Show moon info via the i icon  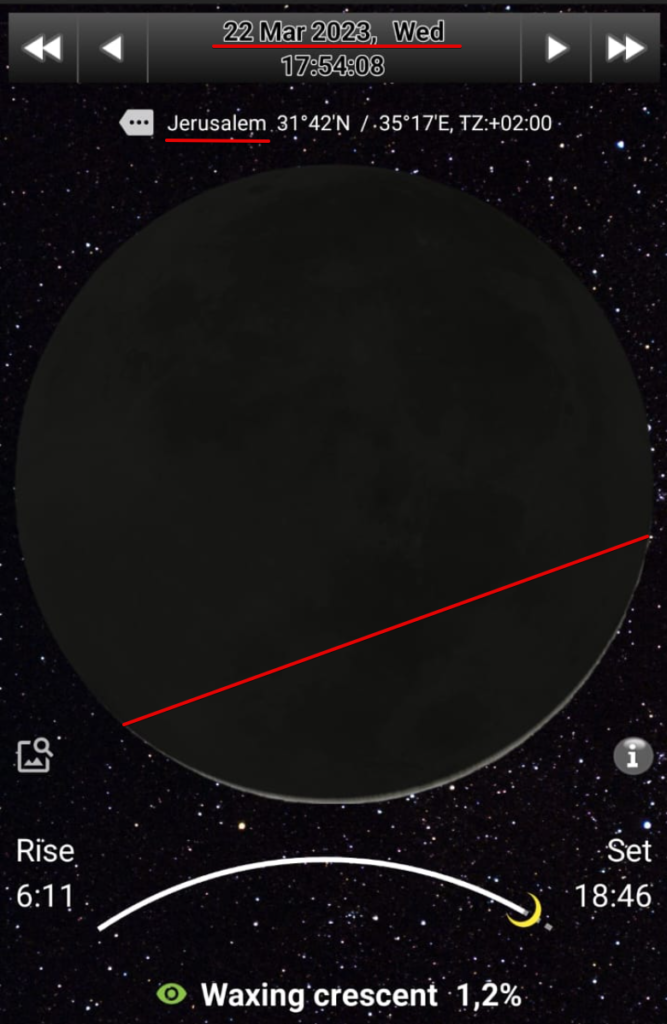pyautogui.click(x=632, y=757)
